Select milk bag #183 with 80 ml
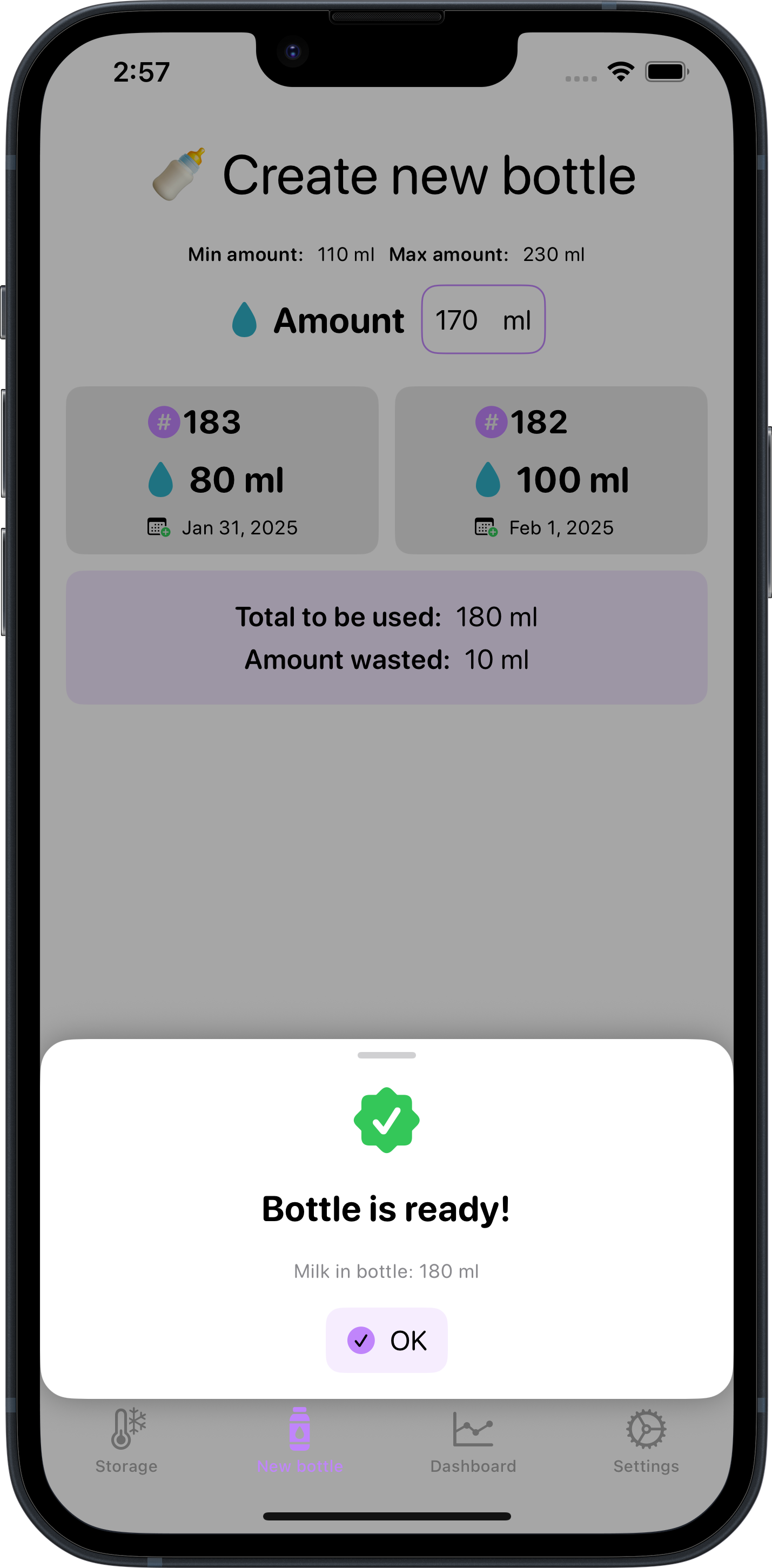The image size is (772, 1568). (x=222, y=470)
